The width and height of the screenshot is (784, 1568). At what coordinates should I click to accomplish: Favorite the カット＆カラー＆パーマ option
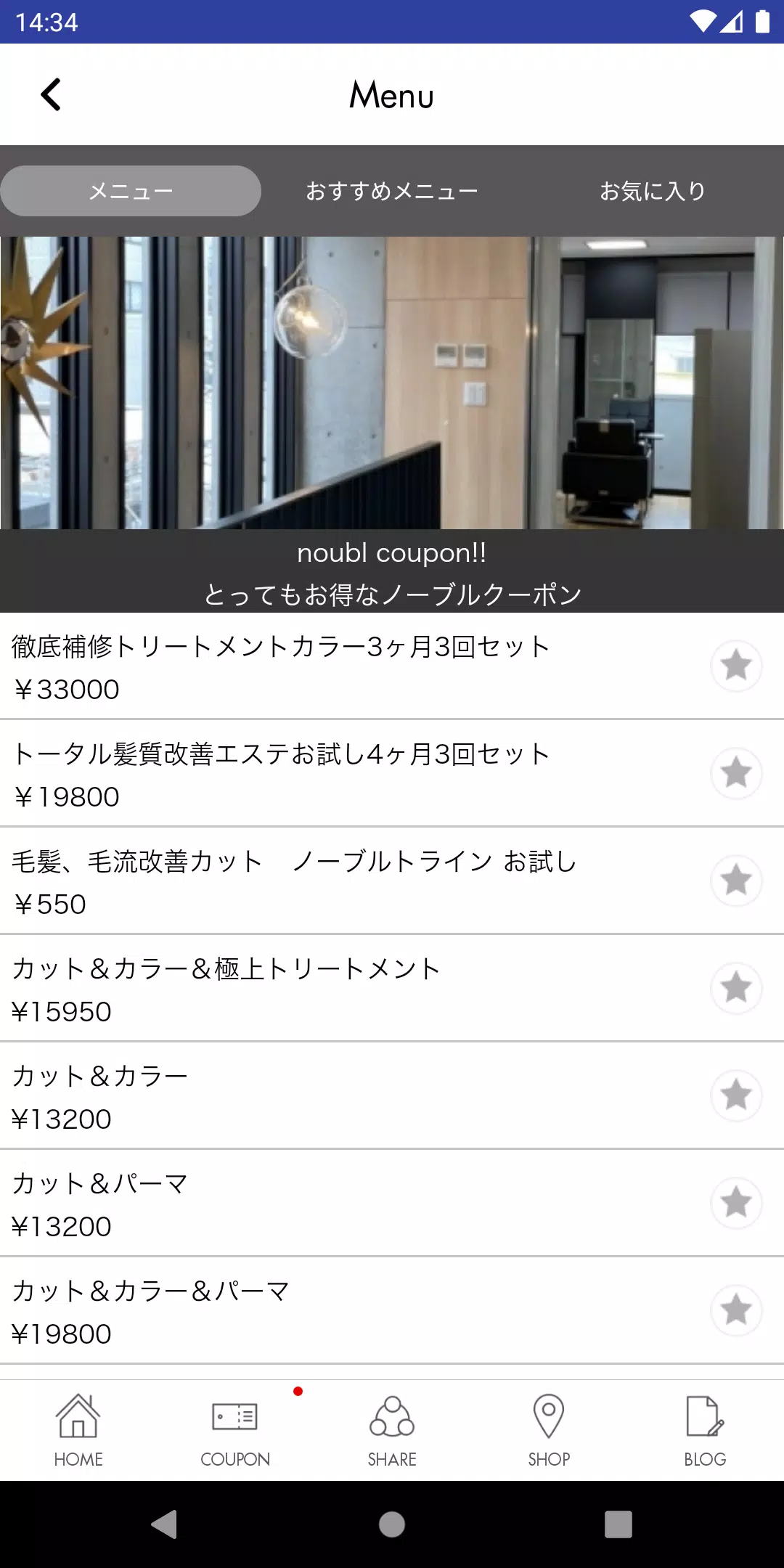click(737, 1310)
